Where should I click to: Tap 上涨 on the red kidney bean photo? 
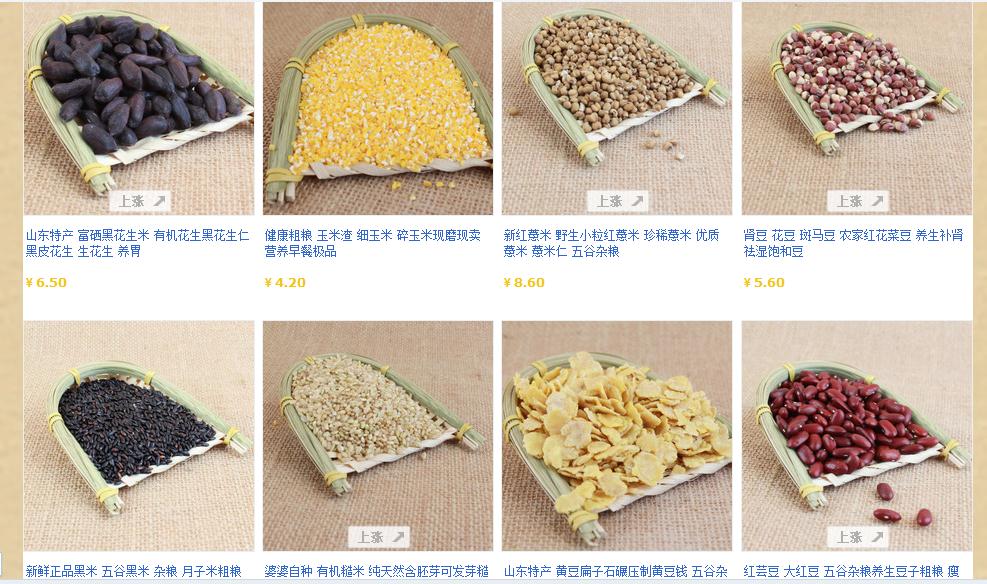[x=857, y=537]
